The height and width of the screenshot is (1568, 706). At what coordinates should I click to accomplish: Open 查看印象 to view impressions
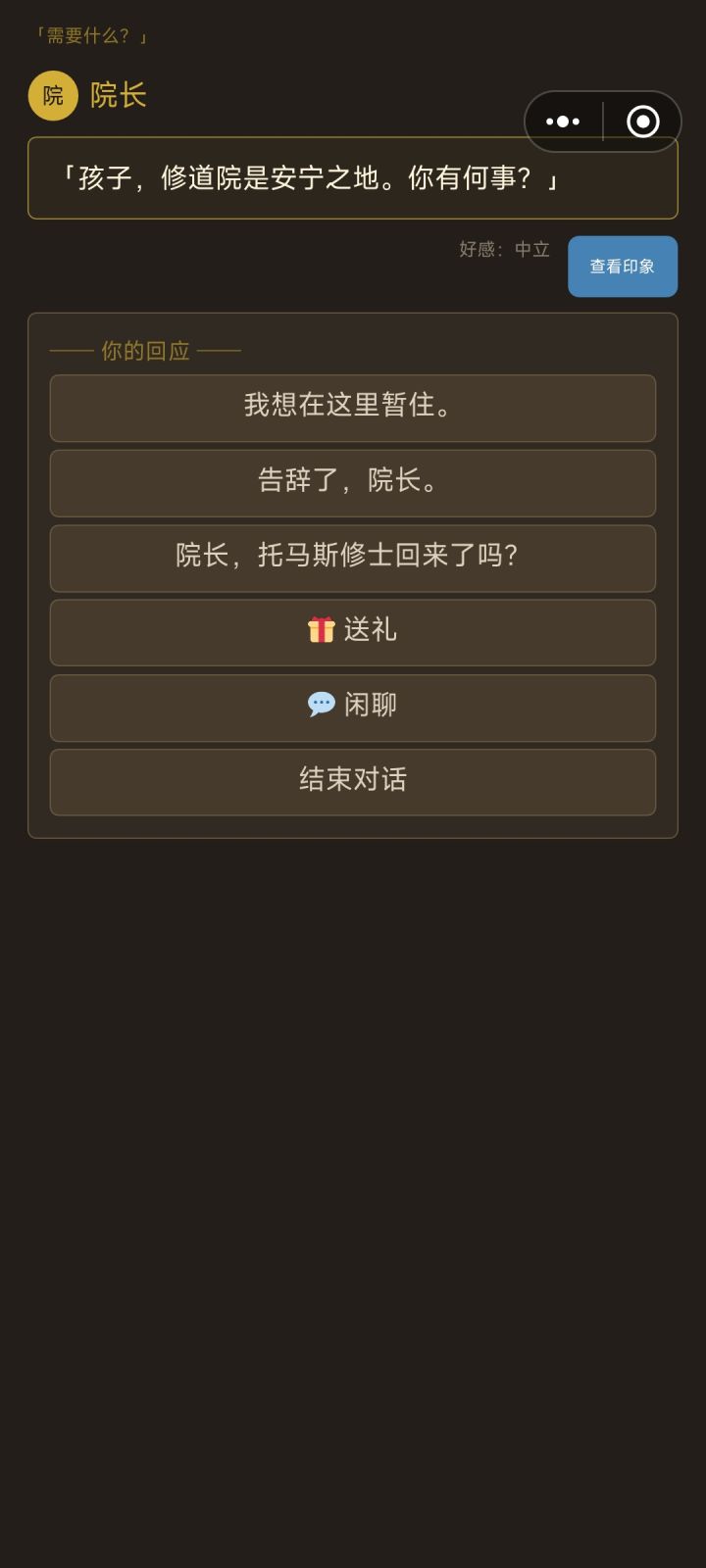[622, 266]
